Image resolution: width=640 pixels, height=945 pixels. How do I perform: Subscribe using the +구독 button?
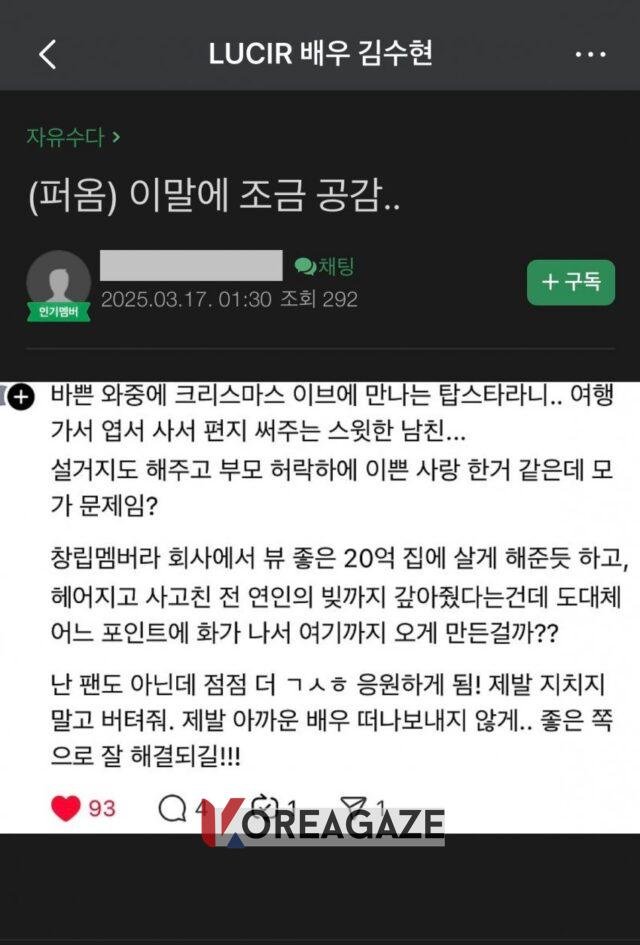click(x=570, y=282)
